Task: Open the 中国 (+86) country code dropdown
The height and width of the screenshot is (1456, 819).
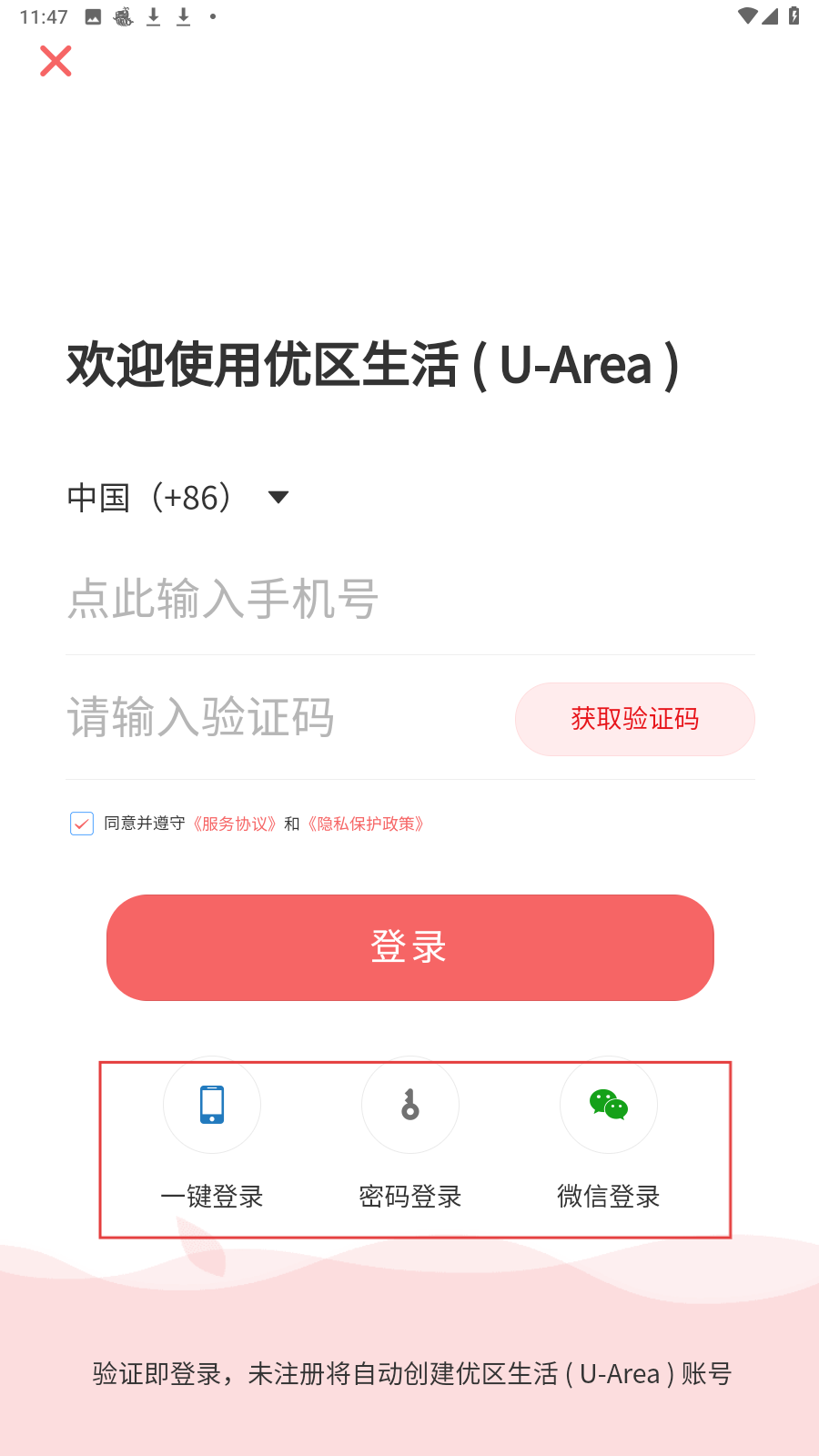Action: pyautogui.click(x=177, y=497)
